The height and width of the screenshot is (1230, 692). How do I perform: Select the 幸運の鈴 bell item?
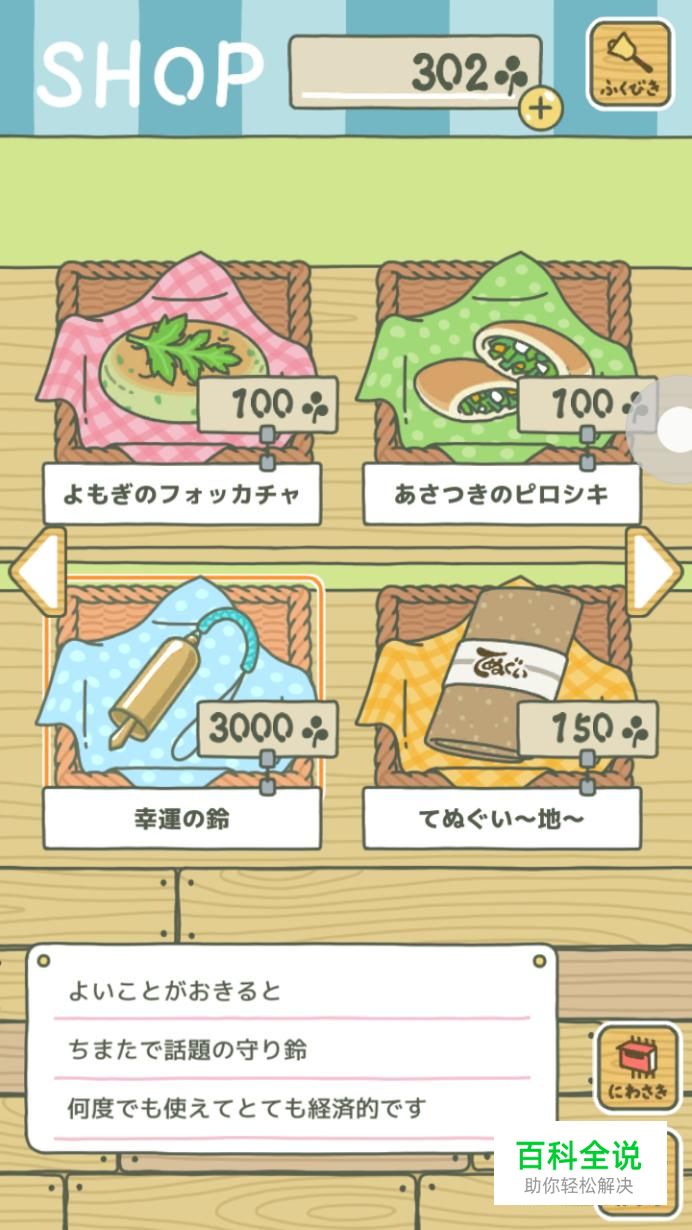[x=182, y=714]
